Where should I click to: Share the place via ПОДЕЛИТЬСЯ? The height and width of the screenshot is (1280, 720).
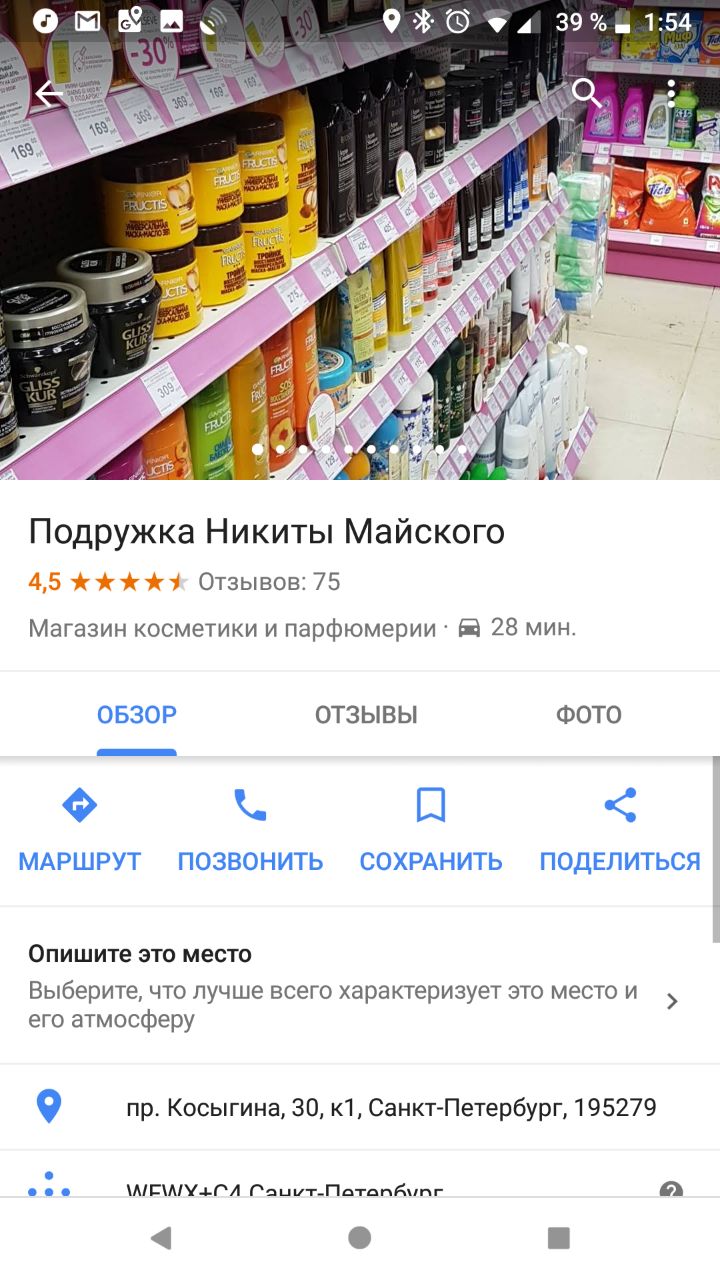coord(620,831)
